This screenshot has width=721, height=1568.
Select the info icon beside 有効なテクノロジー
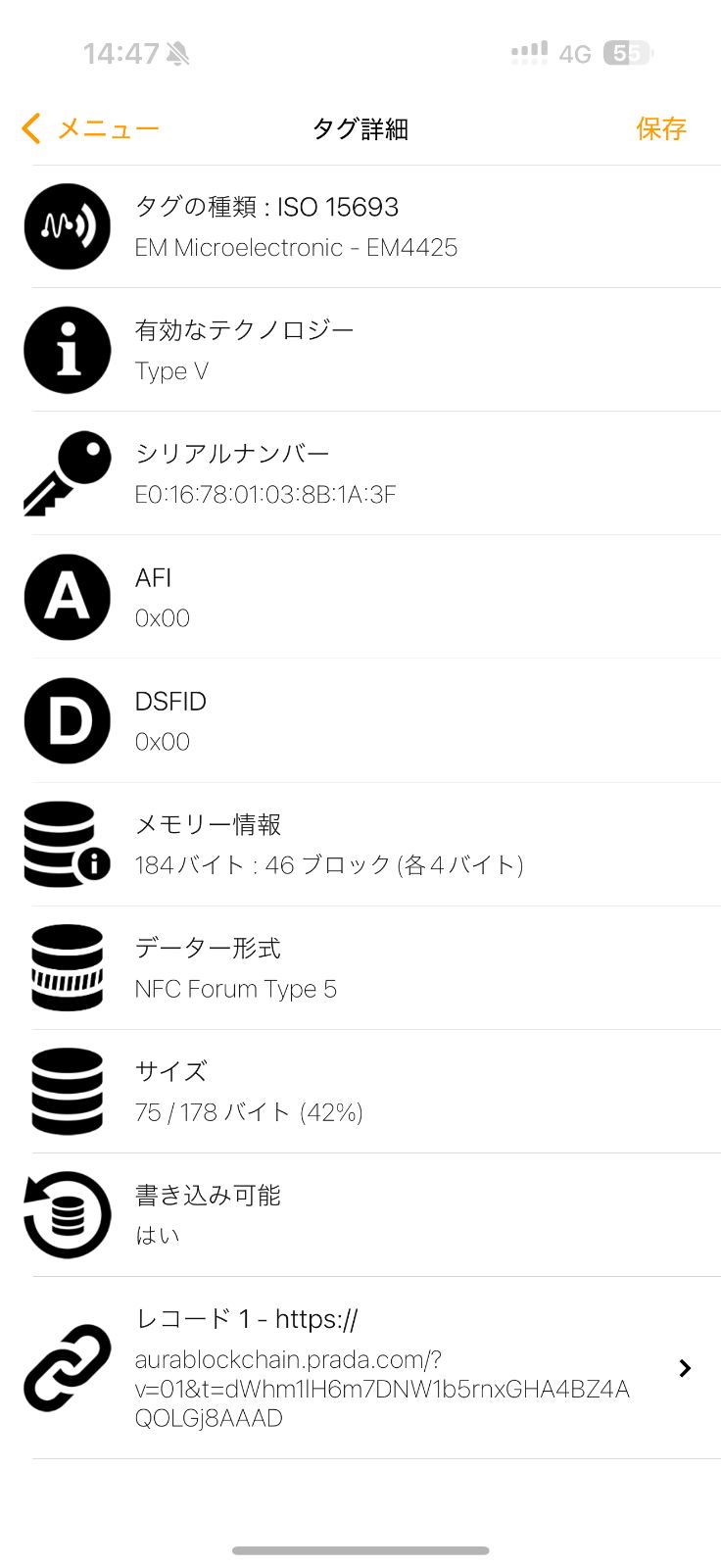(x=67, y=350)
